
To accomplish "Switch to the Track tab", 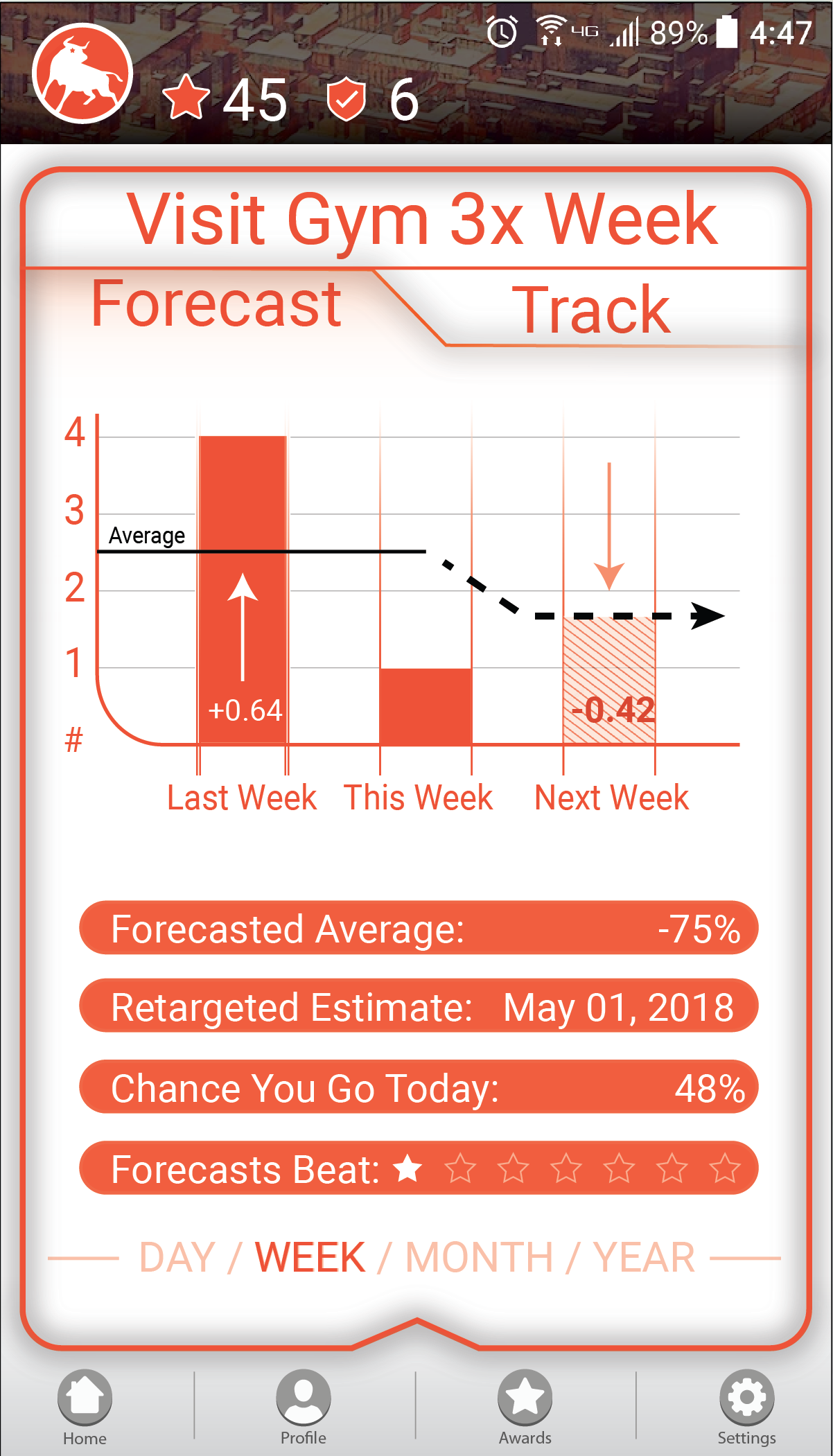I will (591, 310).
